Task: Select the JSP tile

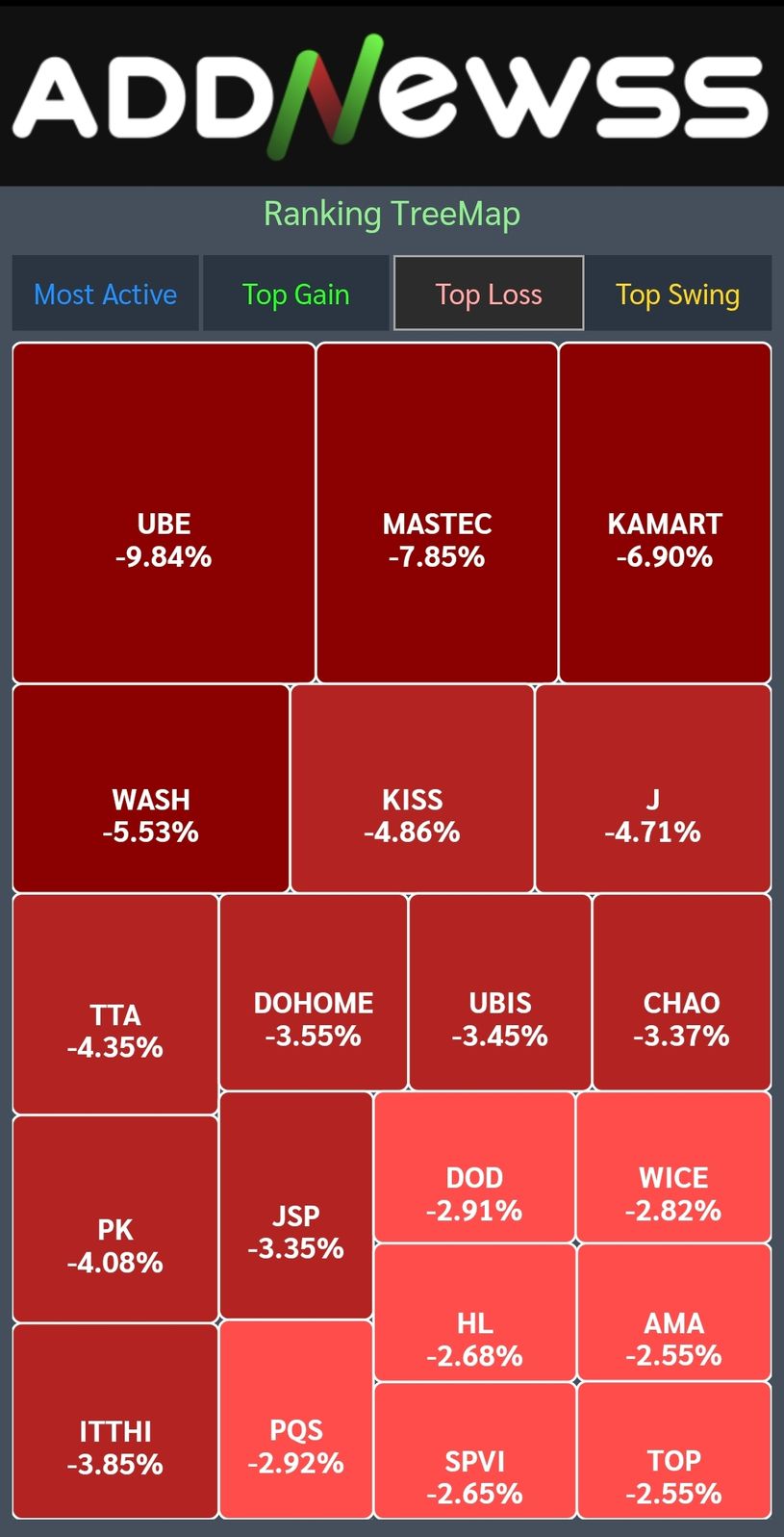Action: pyautogui.click(x=296, y=1205)
